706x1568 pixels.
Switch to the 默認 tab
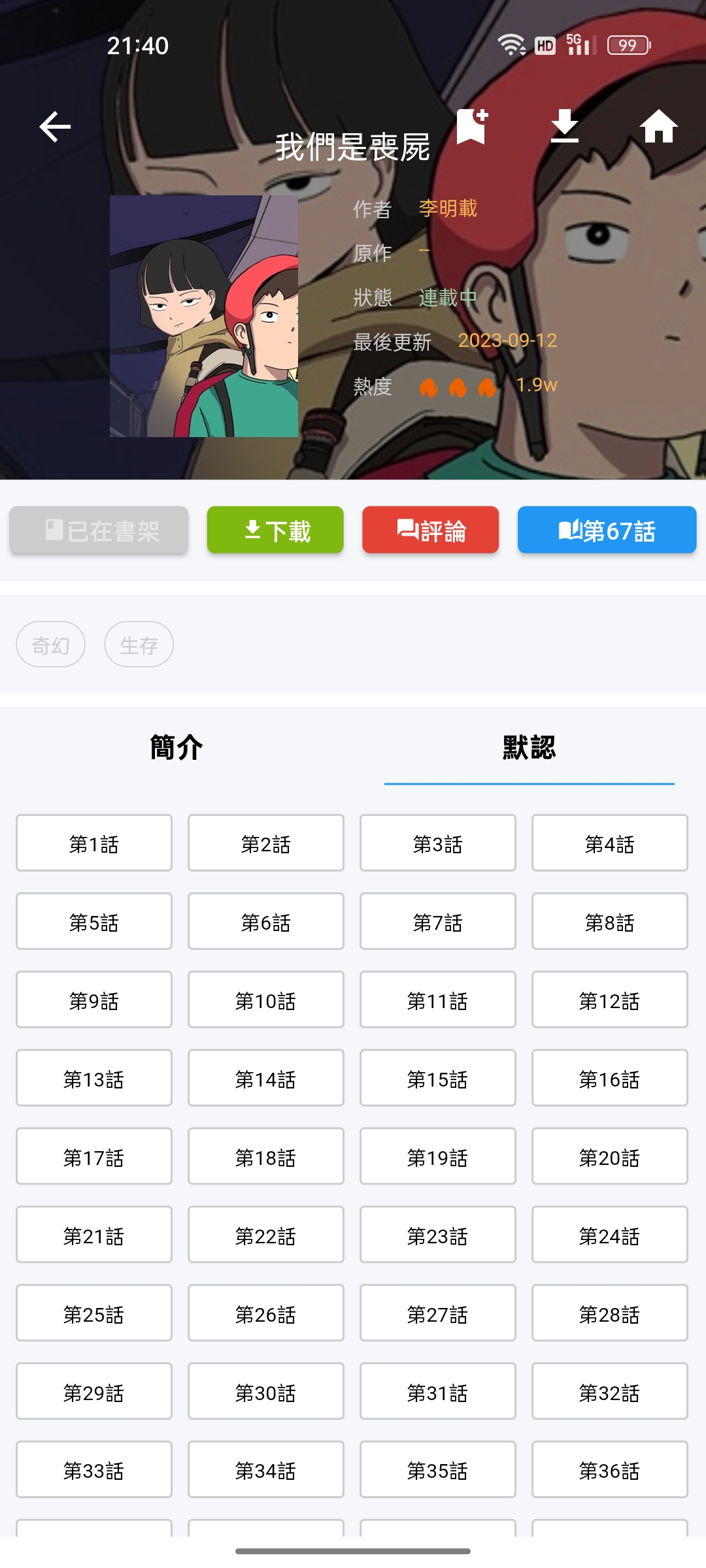pyautogui.click(x=529, y=747)
